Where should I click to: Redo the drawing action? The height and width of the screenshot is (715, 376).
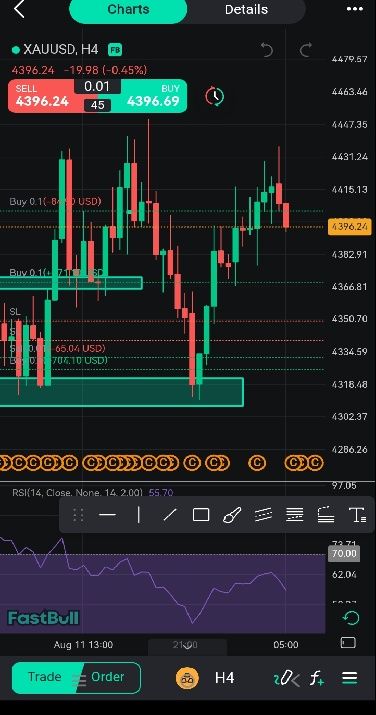coord(305,50)
